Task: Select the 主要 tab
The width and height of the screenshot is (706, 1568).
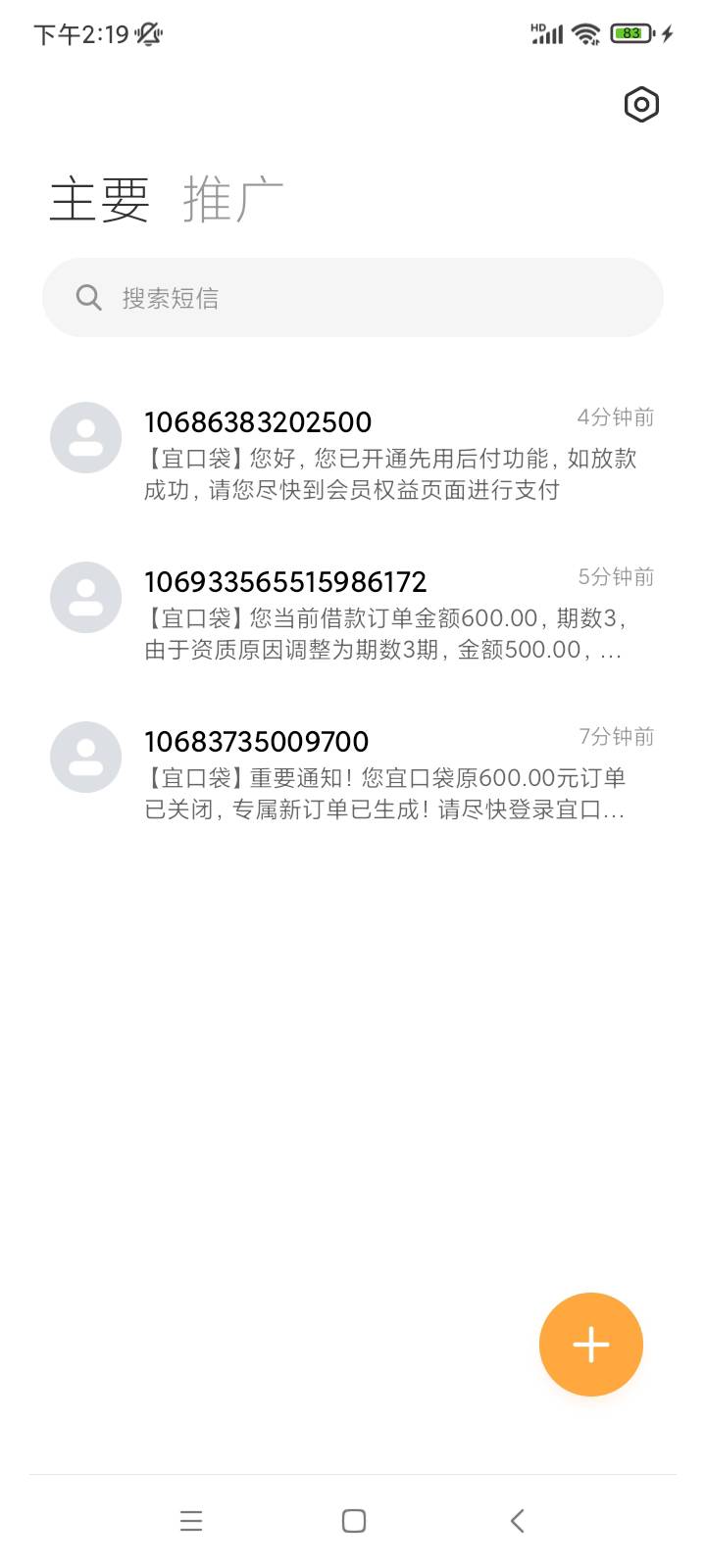Action: point(100,200)
